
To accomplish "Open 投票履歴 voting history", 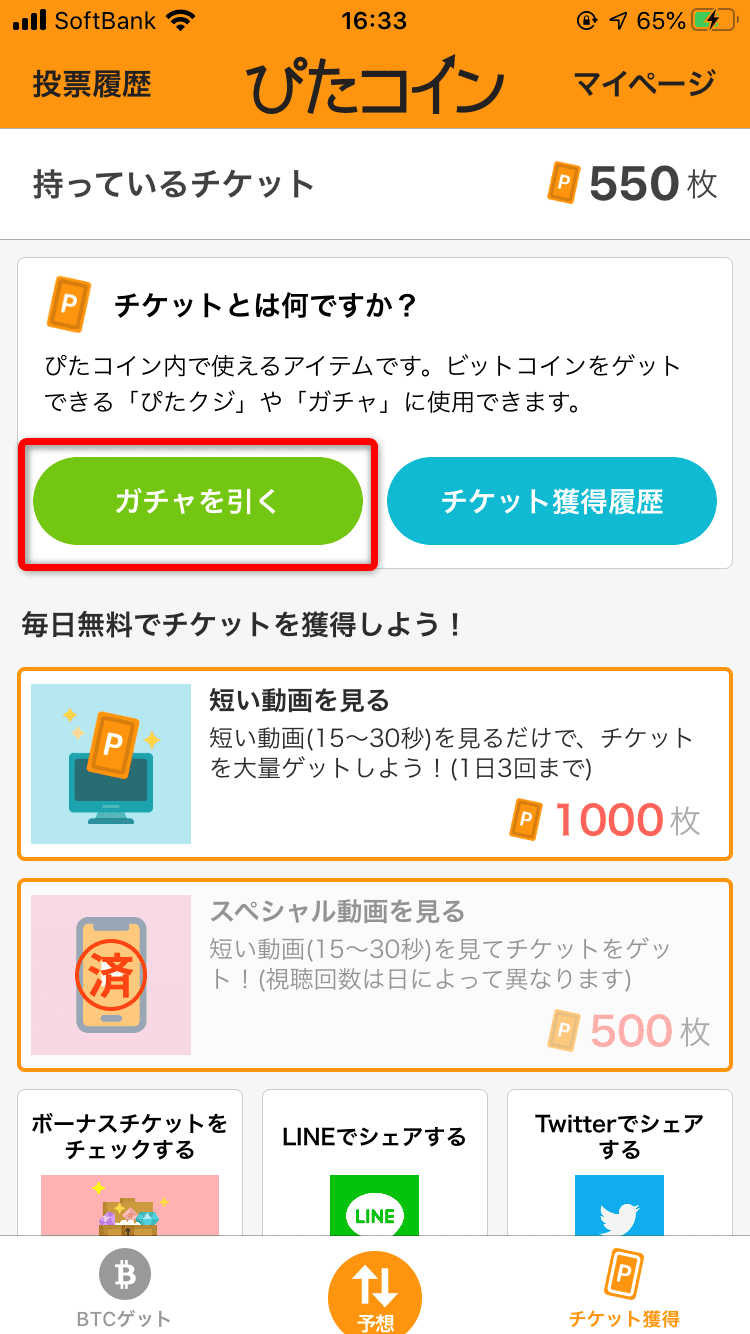I will (x=92, y=85).
